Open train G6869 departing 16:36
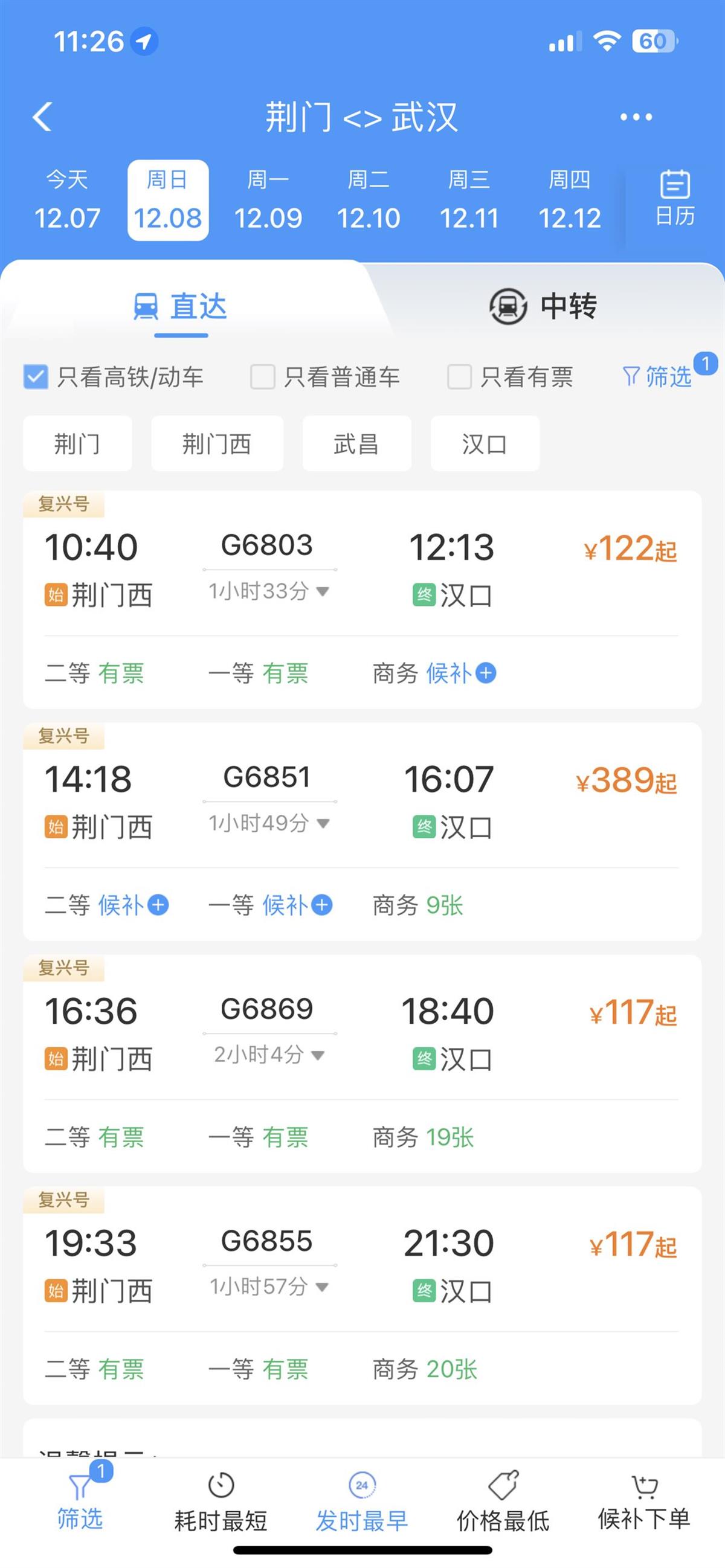Screen dimensions: 725x1568 click(362, 1064)
